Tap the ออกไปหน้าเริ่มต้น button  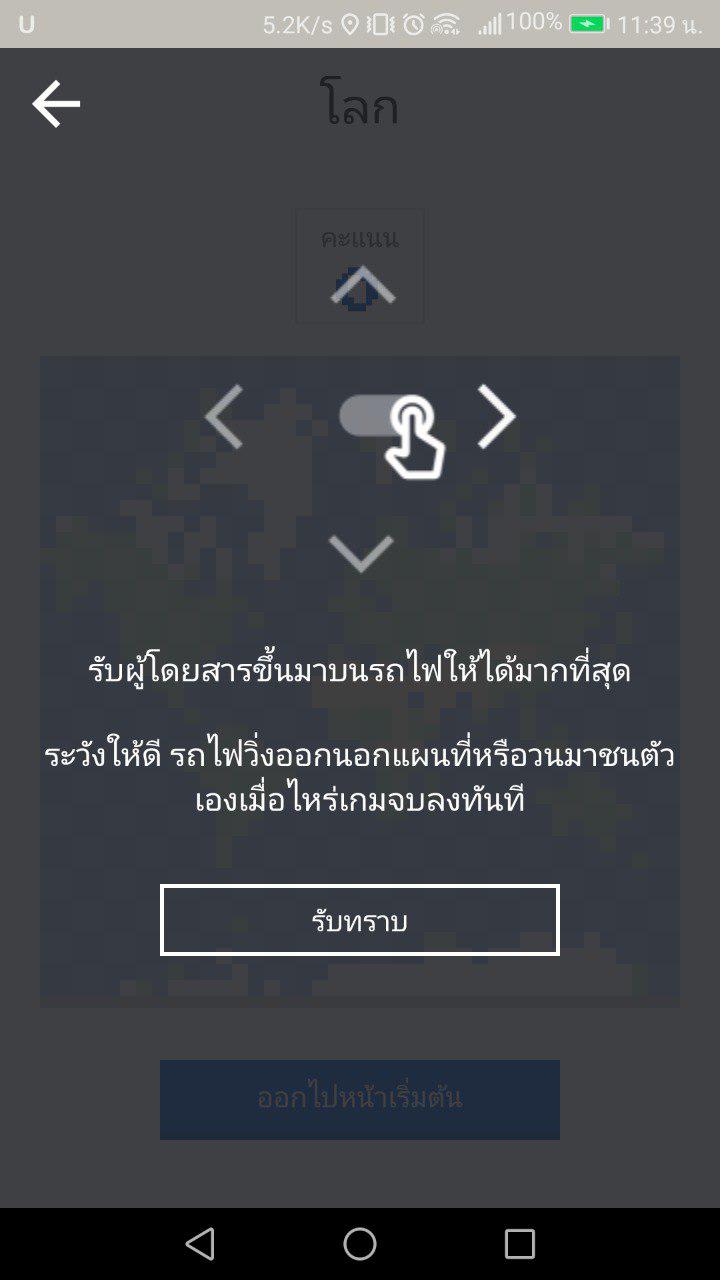[360, 1099]
